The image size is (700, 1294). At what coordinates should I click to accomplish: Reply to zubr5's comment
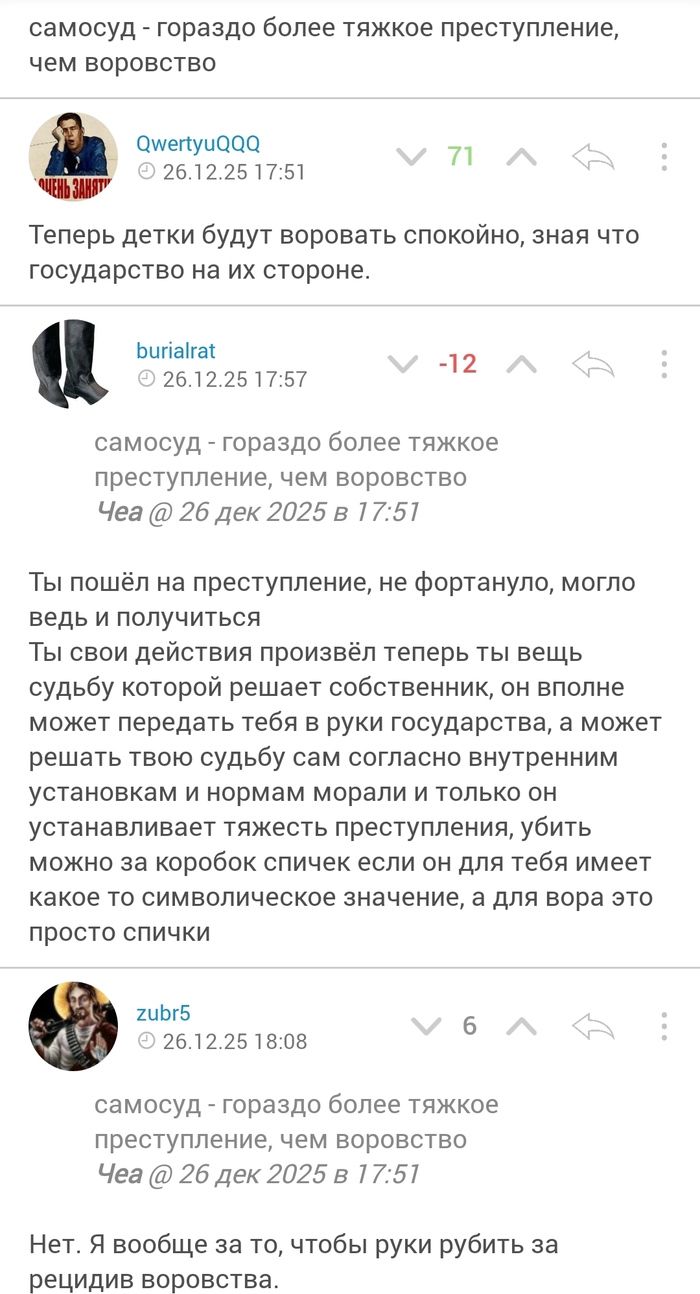[x=592, y=1026]
